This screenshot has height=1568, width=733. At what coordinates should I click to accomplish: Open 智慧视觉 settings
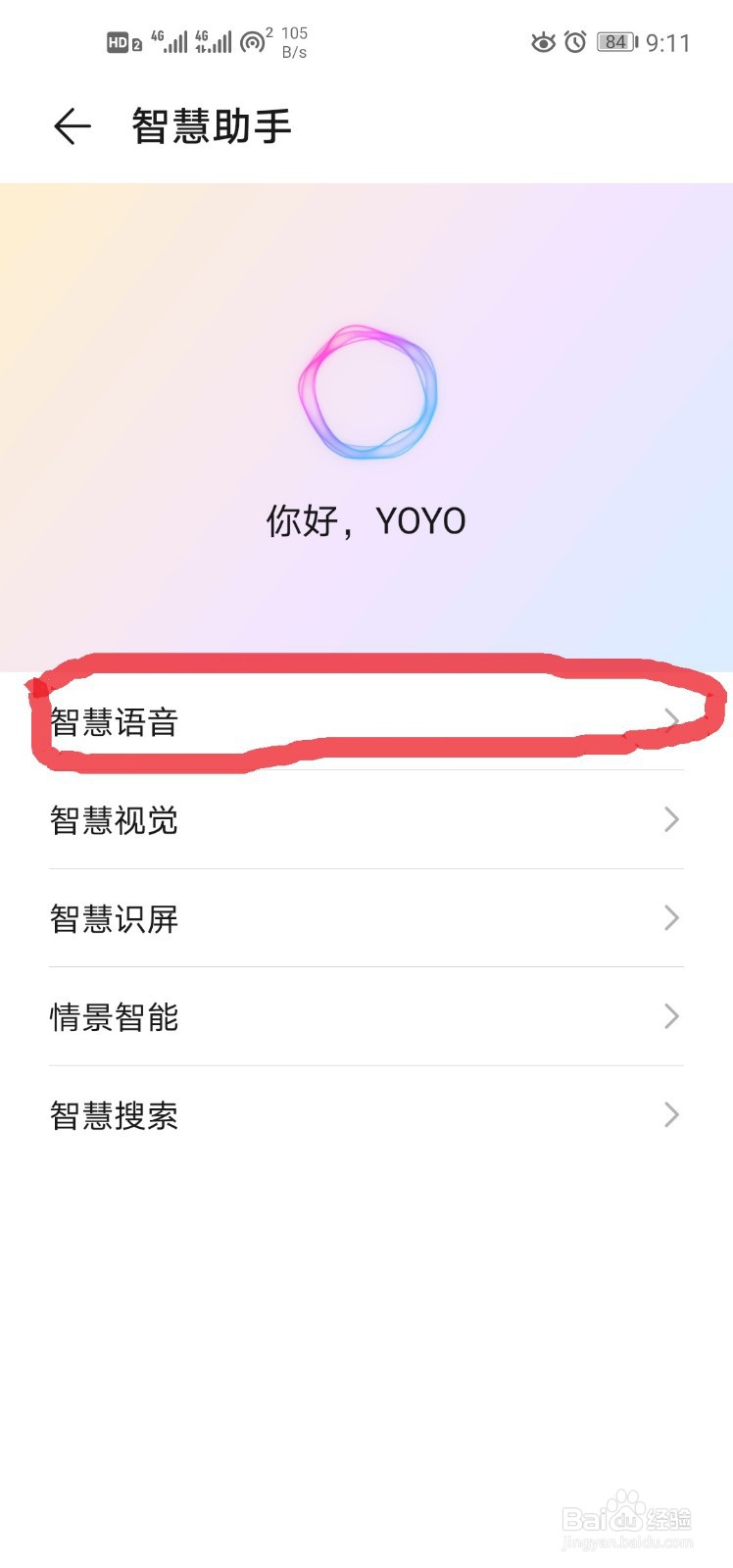tap(115, 820)
